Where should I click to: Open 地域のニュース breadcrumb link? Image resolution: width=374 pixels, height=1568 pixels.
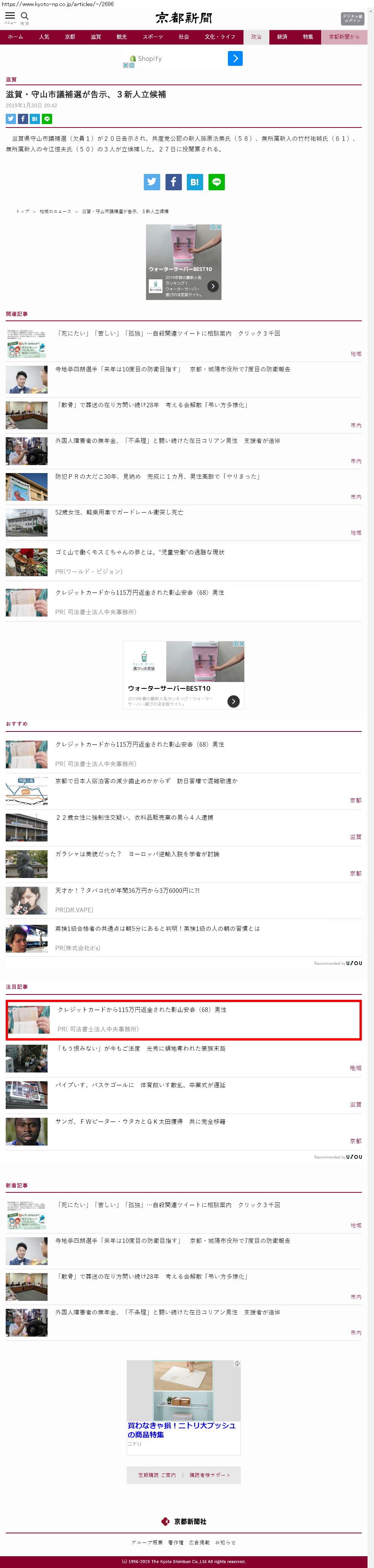[x=55, y=211]
